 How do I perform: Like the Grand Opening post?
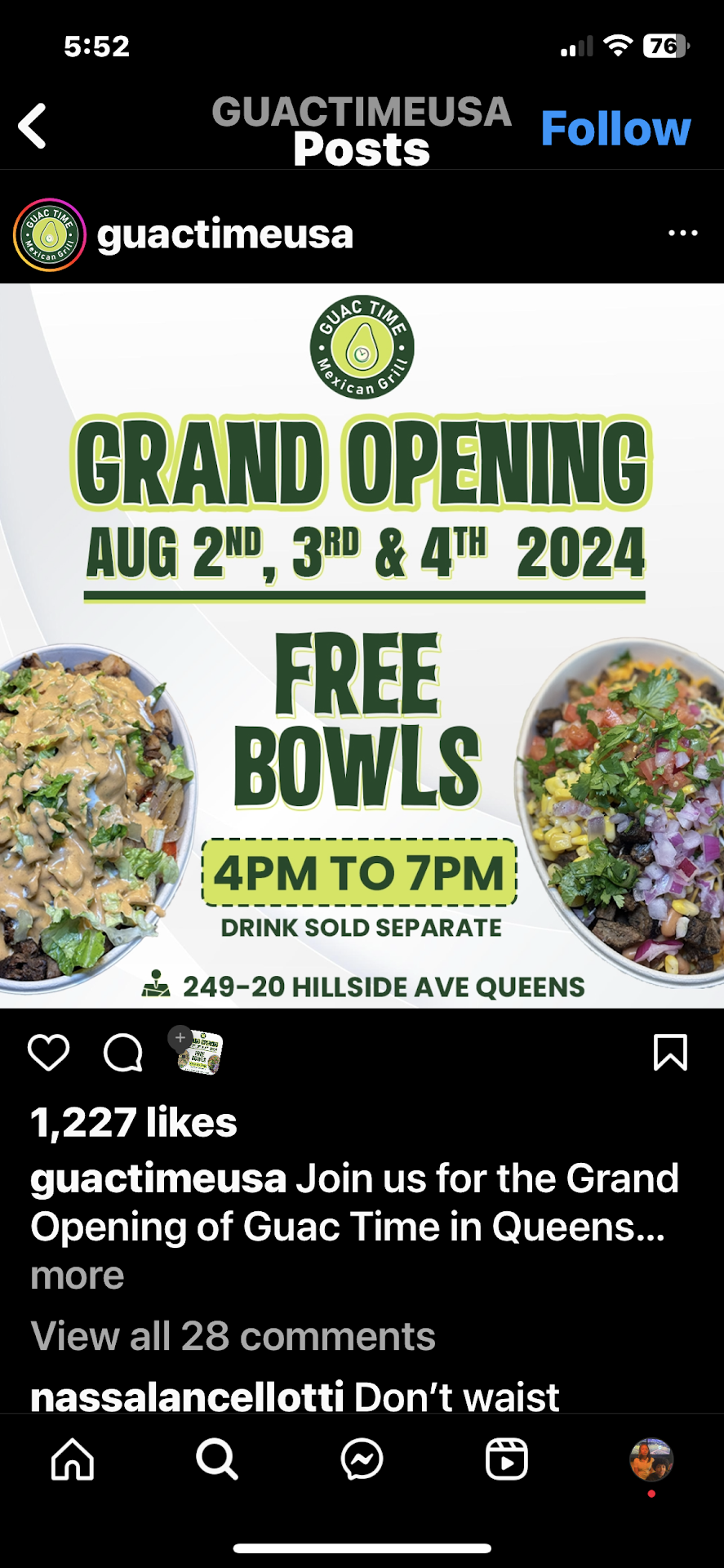(49, 1052)
